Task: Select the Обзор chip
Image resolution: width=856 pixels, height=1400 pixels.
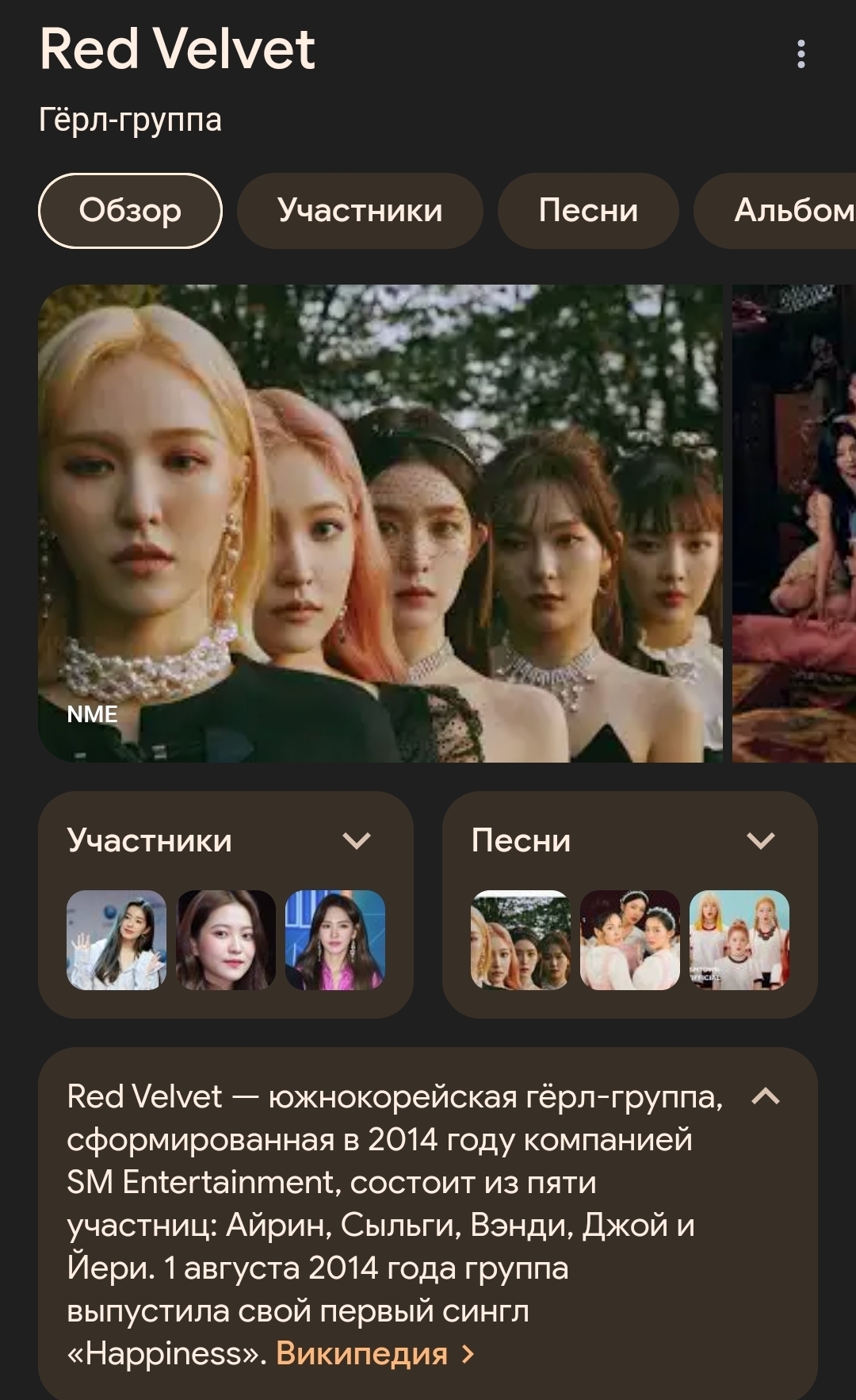Action: tap(130, 211)
